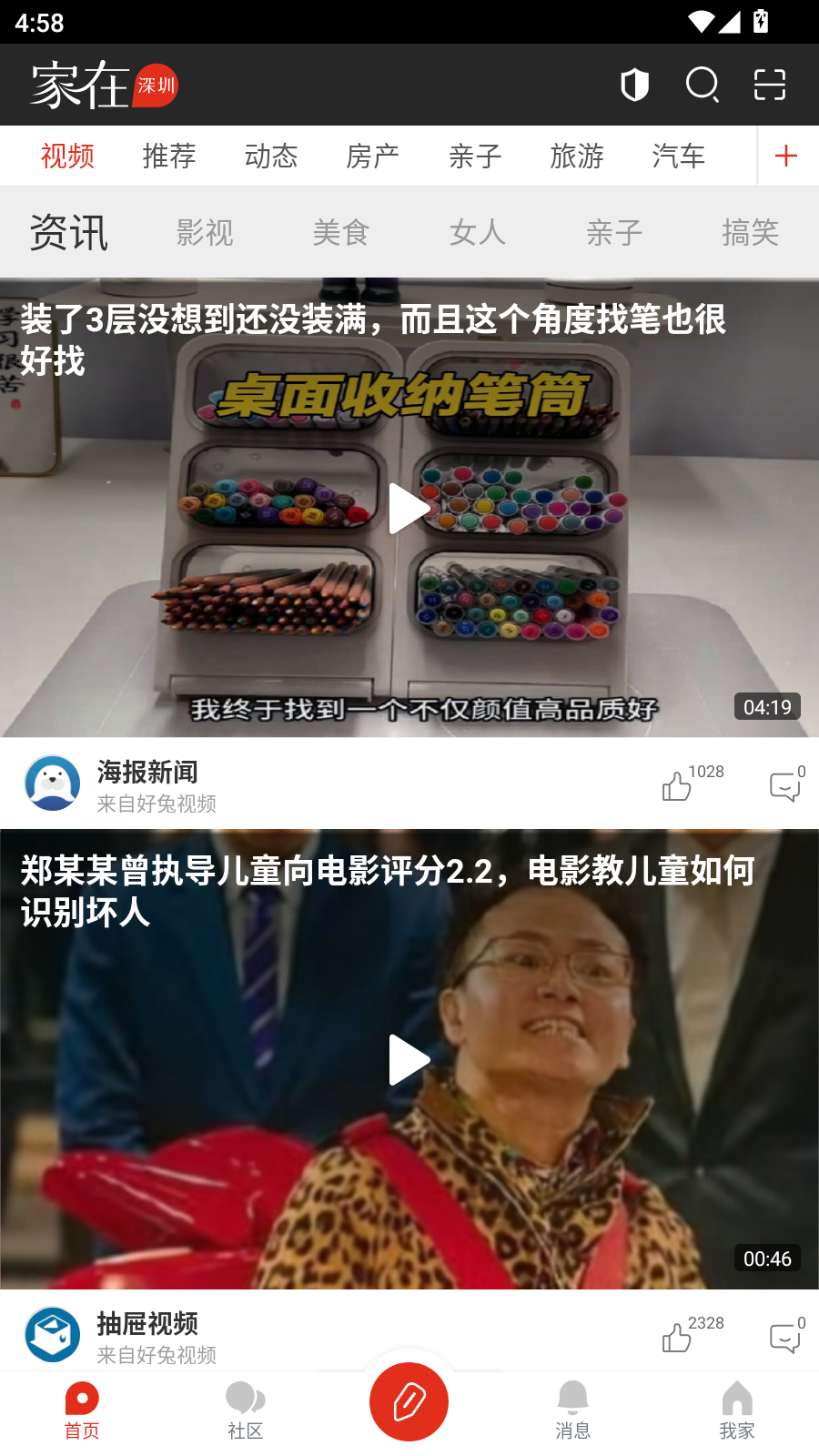Play the 郑某某 movie rating video
Screen dimensions: 819x1456
409,1060
